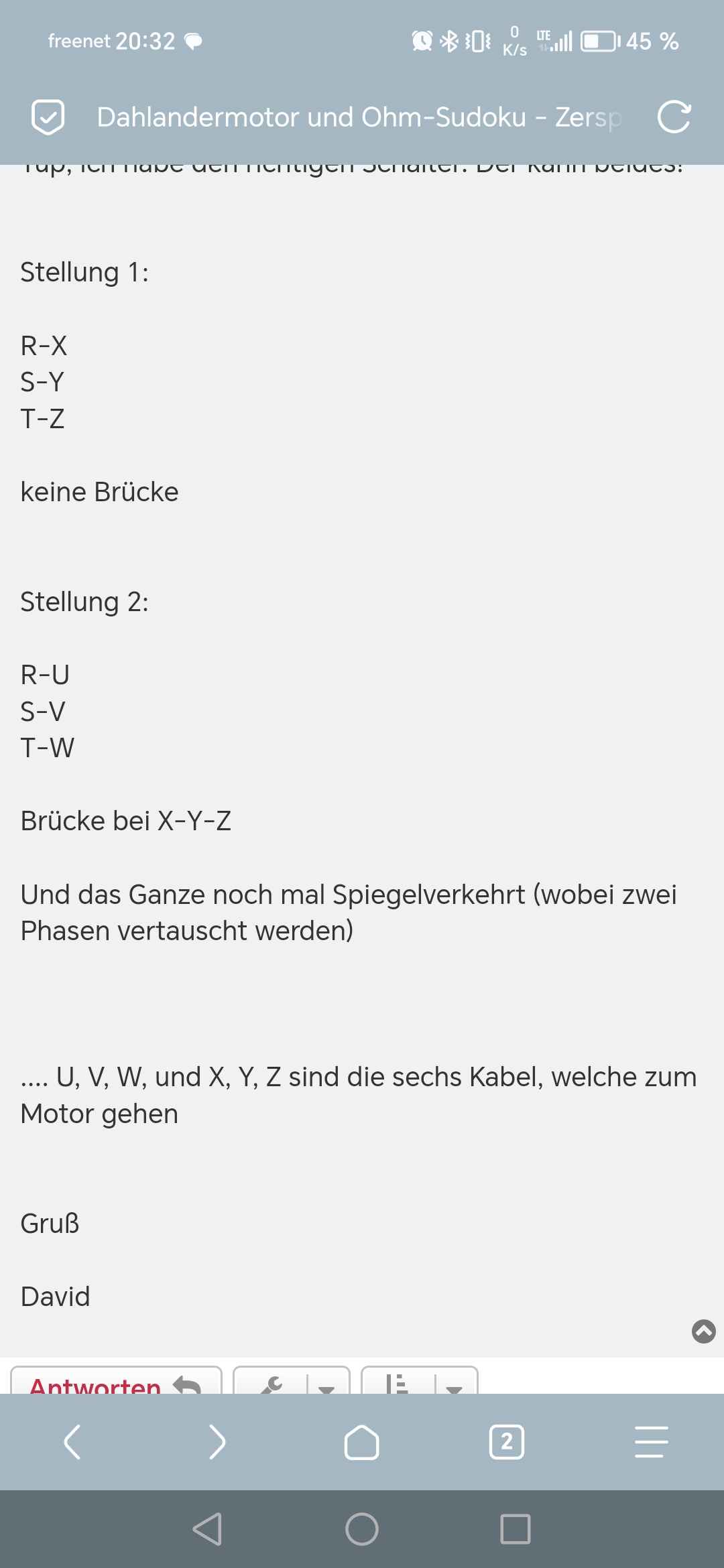Reload the page with the refresh icon
This screenshot has height=1568, width=724.
674,117
